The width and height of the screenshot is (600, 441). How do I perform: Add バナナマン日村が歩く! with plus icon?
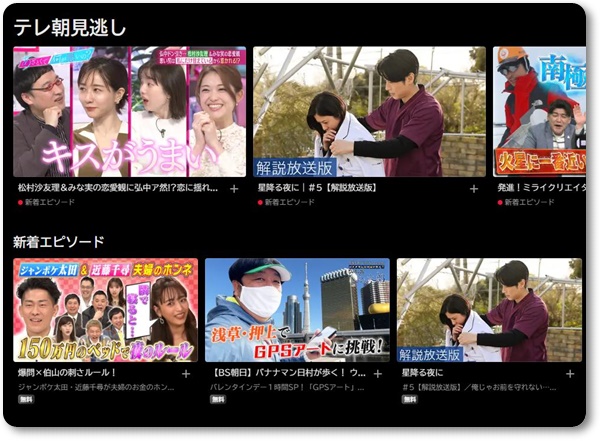(378, 374)
